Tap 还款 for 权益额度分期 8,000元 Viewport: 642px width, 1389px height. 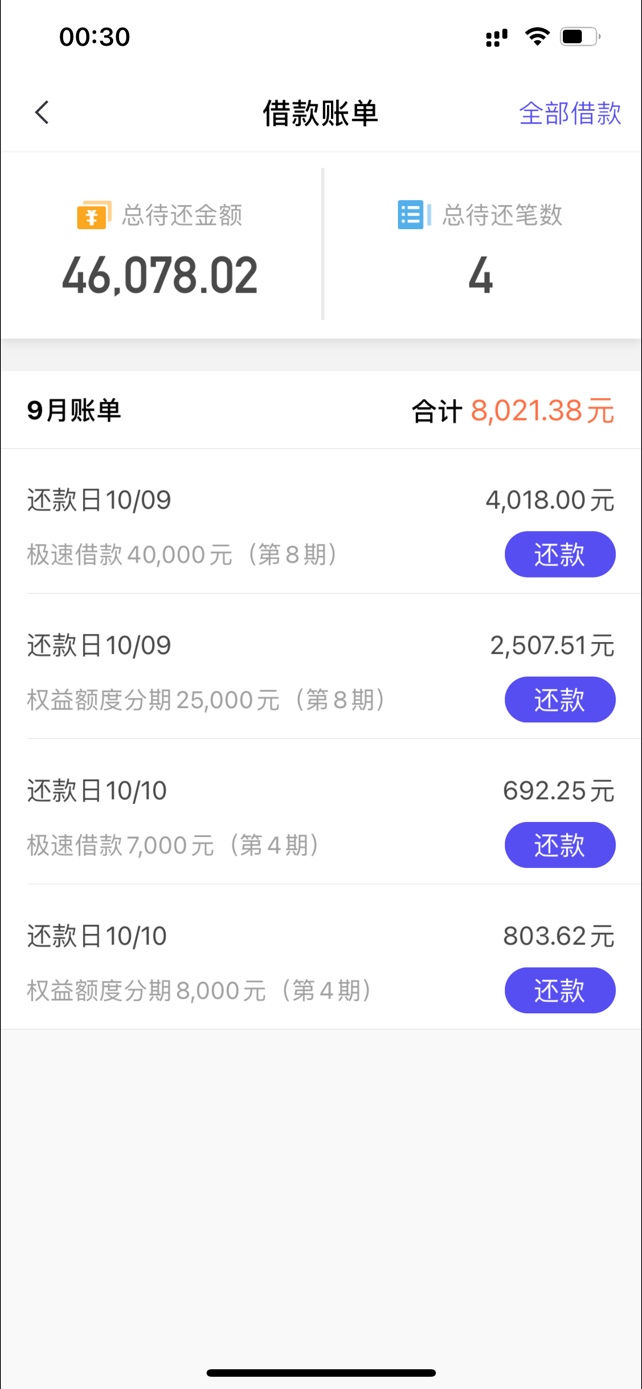click(560, 990)
